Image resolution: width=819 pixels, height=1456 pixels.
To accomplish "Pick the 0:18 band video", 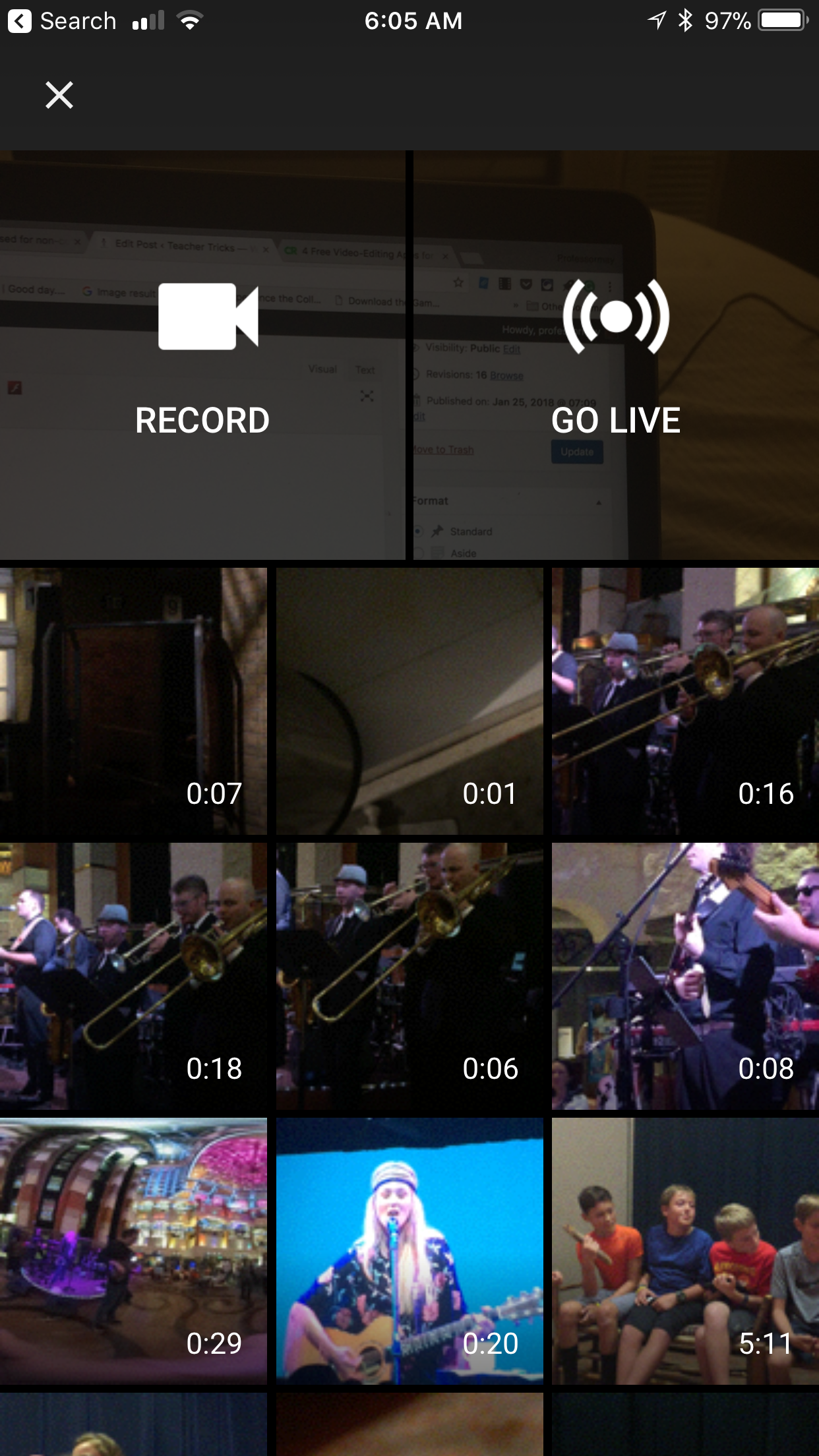I will [x=133, y=976].
